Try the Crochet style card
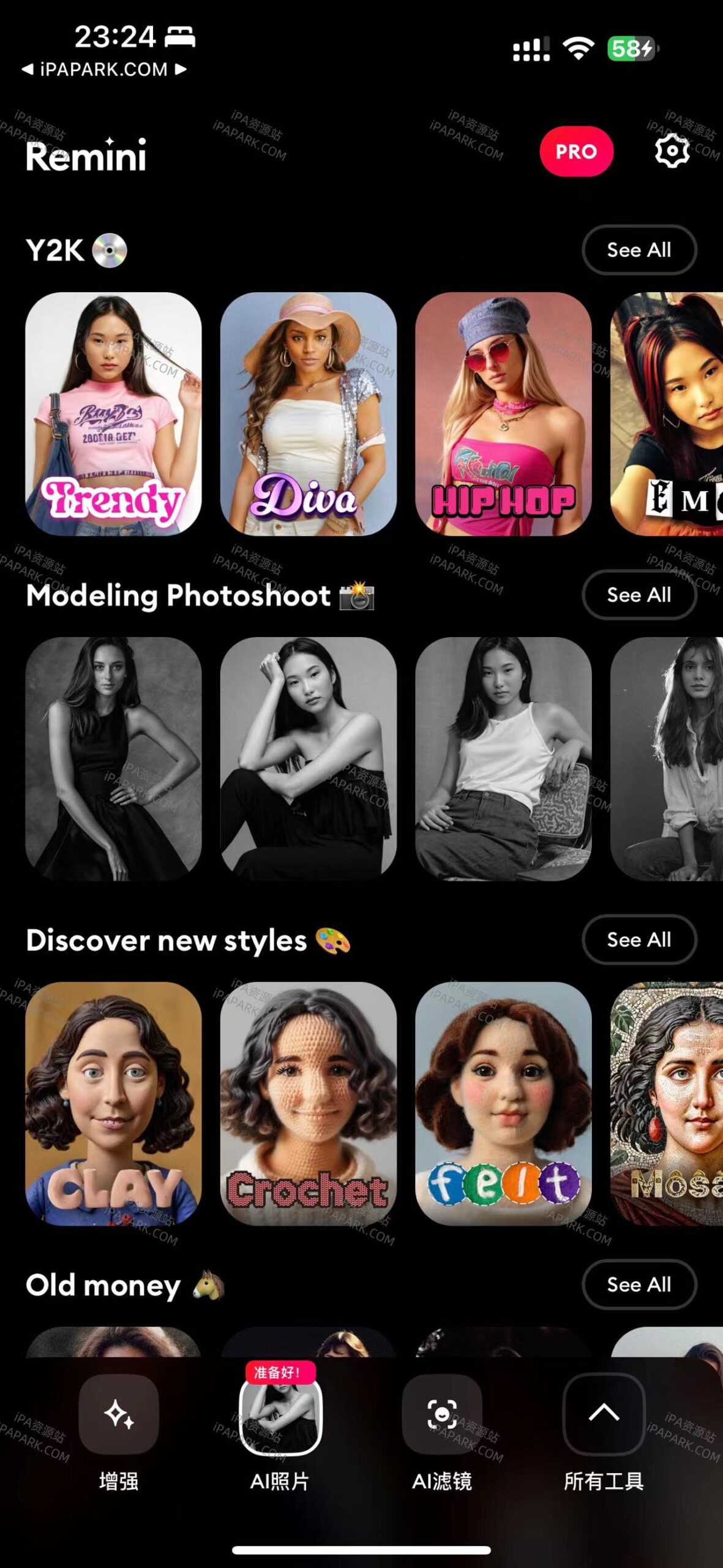Screen dimensions: 723x1568 (x=308, y=1103)
